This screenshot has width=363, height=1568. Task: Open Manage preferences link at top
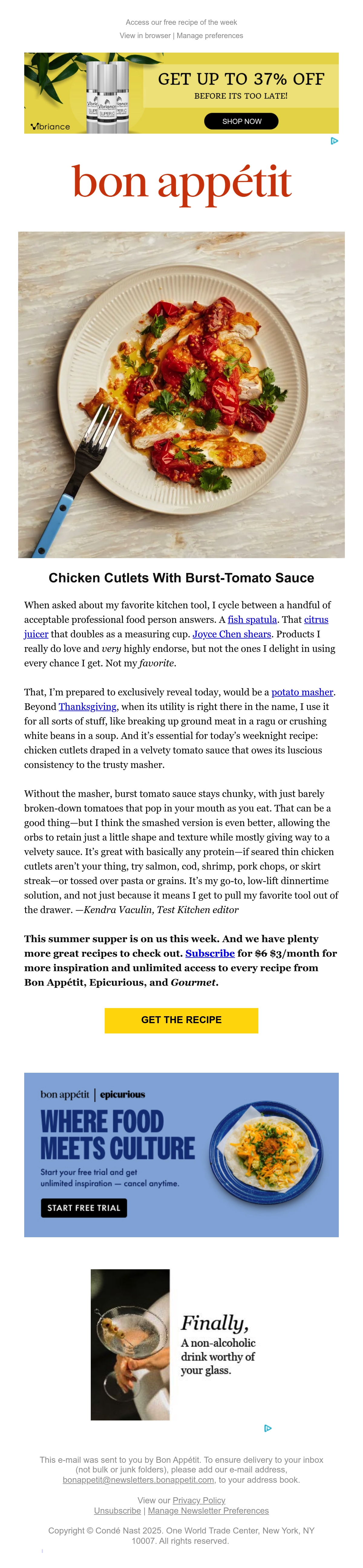(x=210, y=36)
